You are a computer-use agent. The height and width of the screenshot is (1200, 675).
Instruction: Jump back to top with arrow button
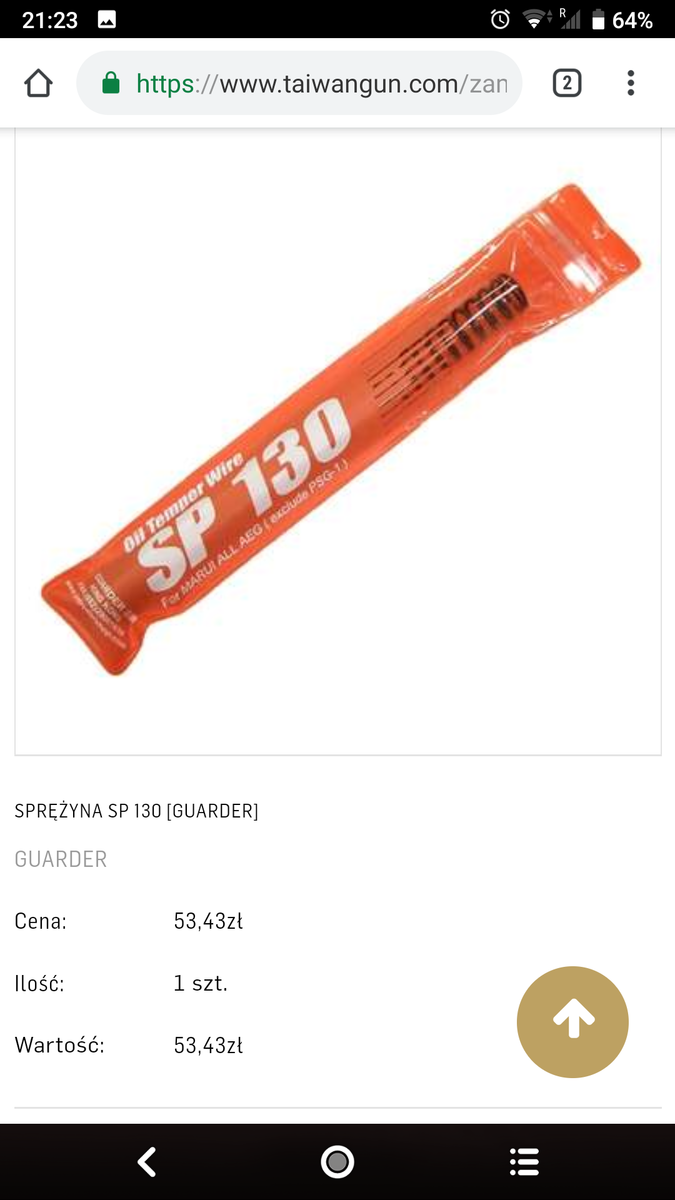573,1021
